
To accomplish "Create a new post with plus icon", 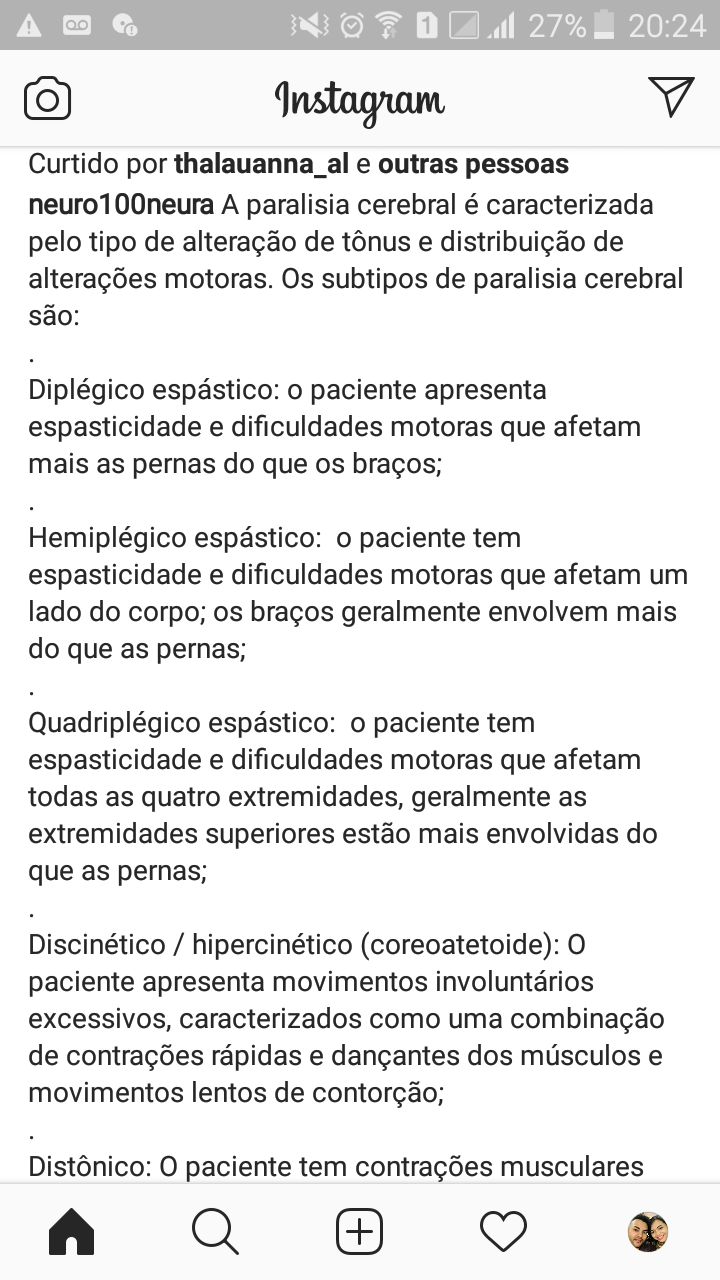I will pos(359,1231).
